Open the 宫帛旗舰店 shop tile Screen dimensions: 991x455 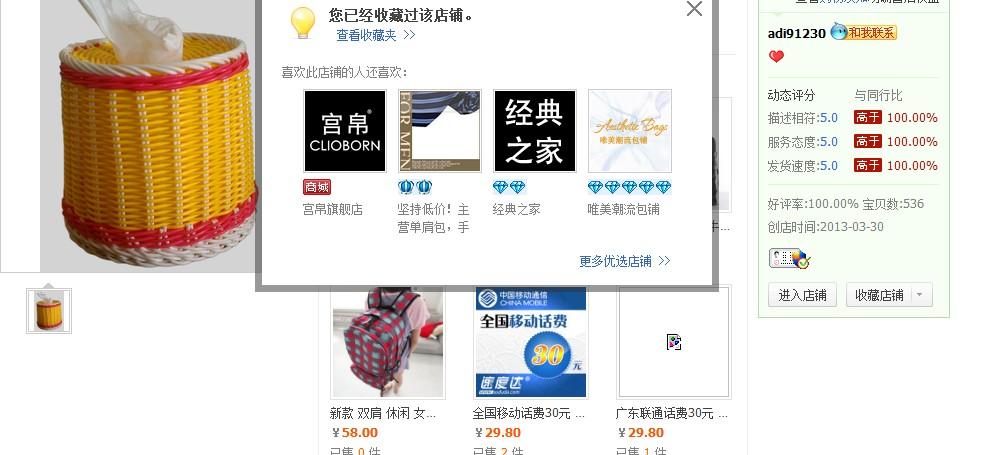pos(344,131)
